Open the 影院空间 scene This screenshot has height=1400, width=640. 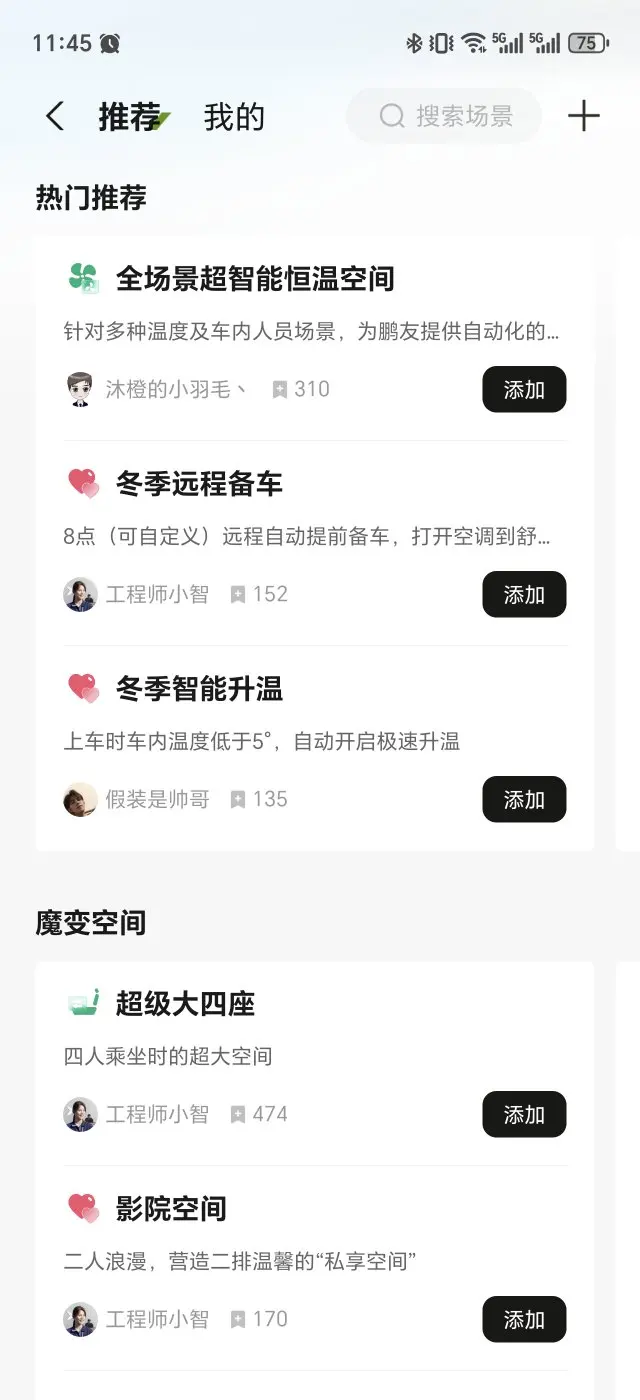171,1208
